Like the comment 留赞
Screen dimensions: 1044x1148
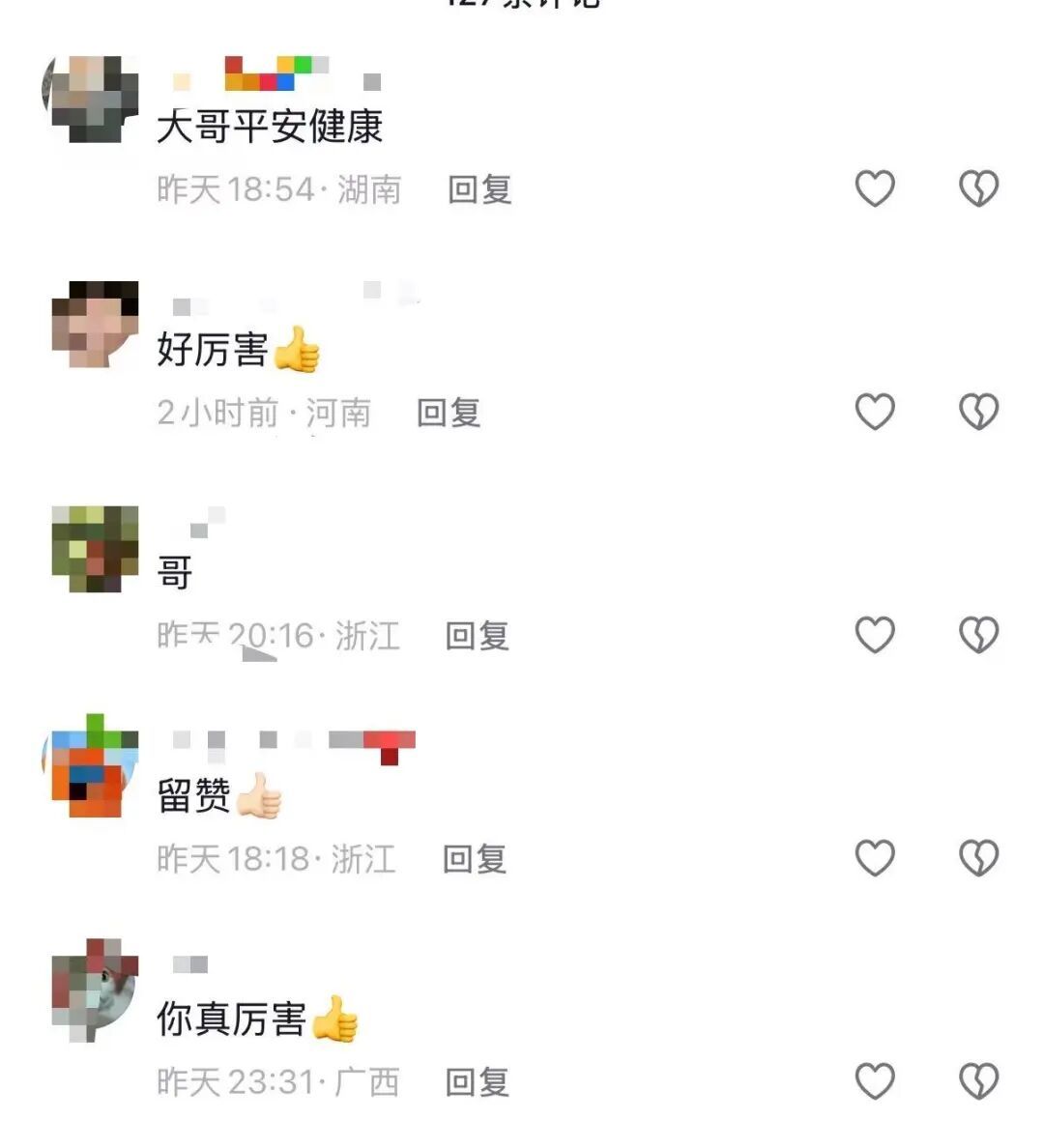point(873,857)
